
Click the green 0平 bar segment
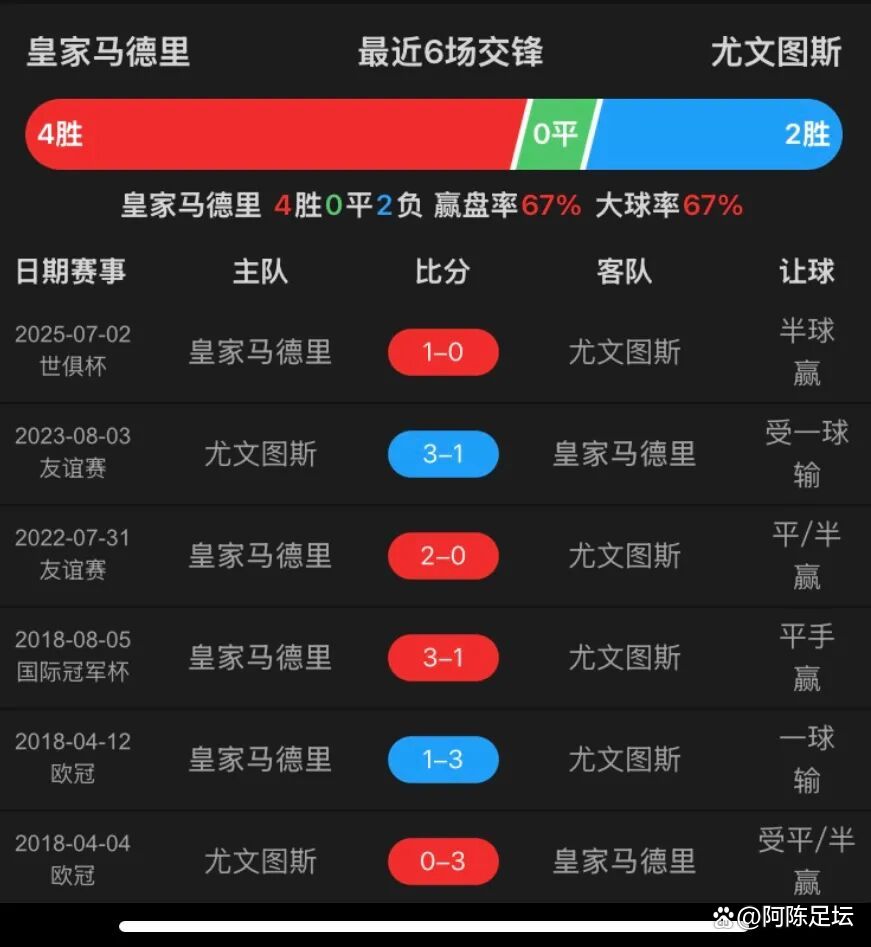pyautogui.click(x=558, y=133)
